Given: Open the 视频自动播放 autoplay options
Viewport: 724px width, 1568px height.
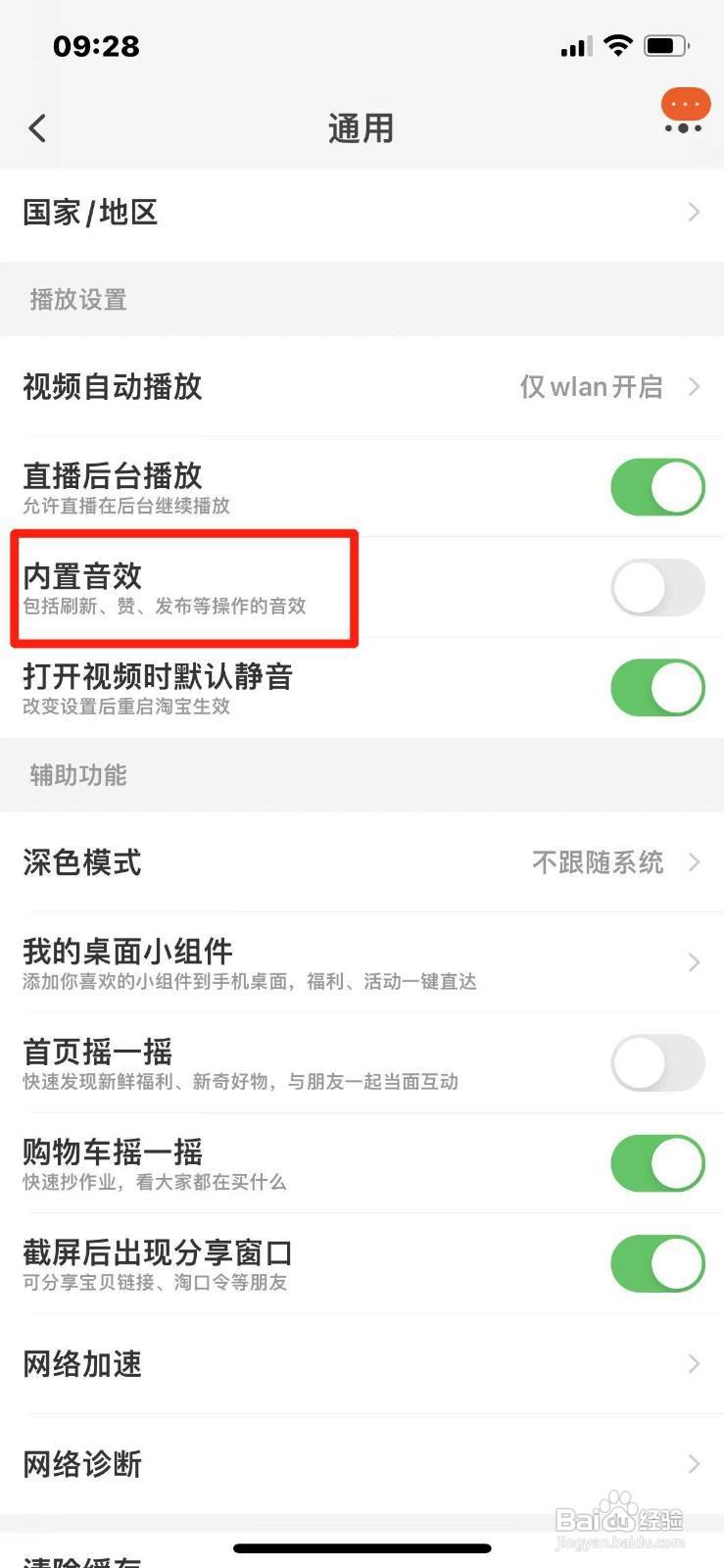Looking at the screenshot, I should [x=362, y=387].
